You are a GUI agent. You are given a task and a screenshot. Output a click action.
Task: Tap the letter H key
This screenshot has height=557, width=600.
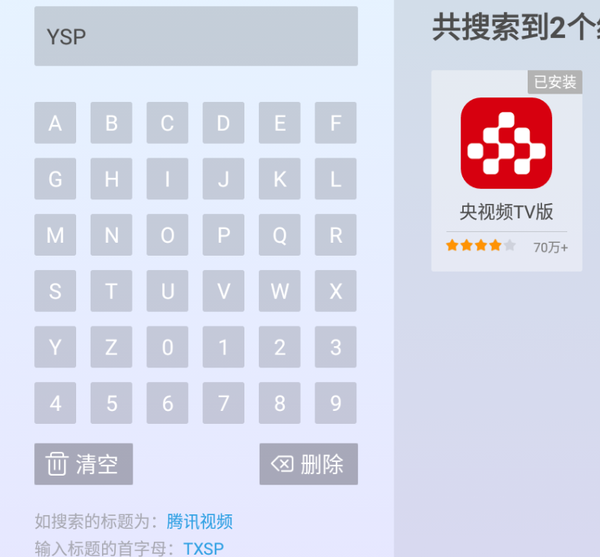click(111, 180)
